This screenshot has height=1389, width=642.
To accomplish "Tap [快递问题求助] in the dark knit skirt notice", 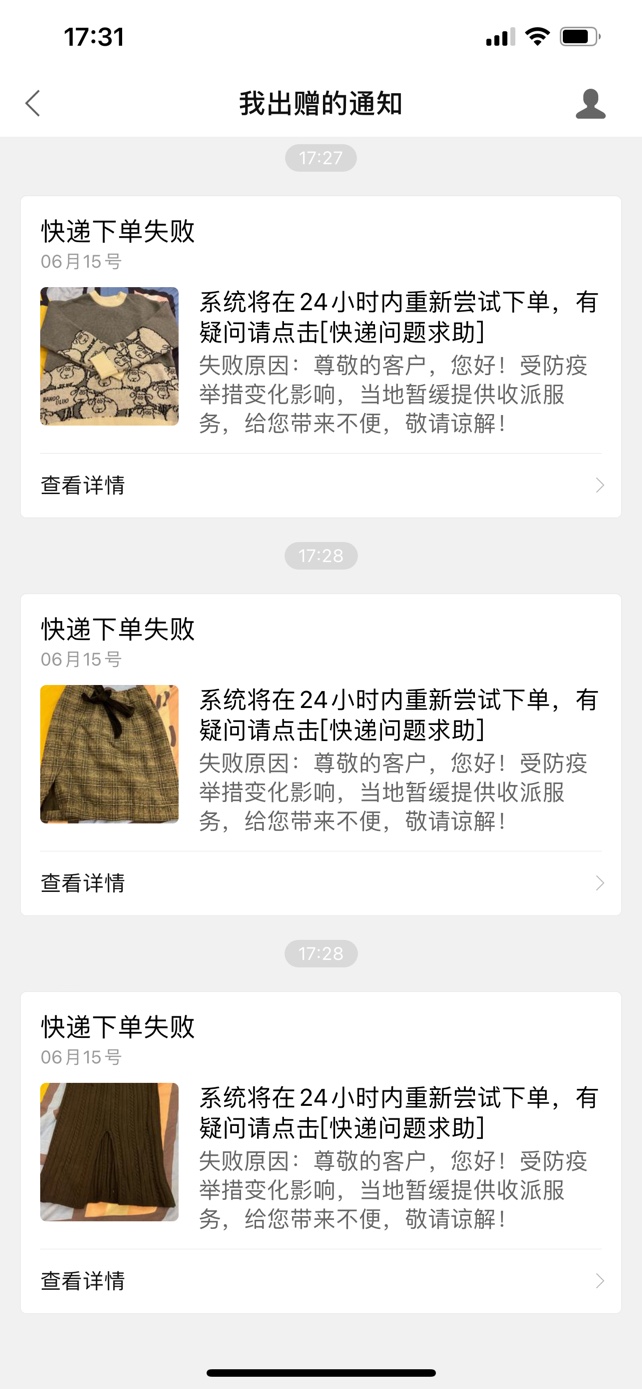I will click(402, 1128).
